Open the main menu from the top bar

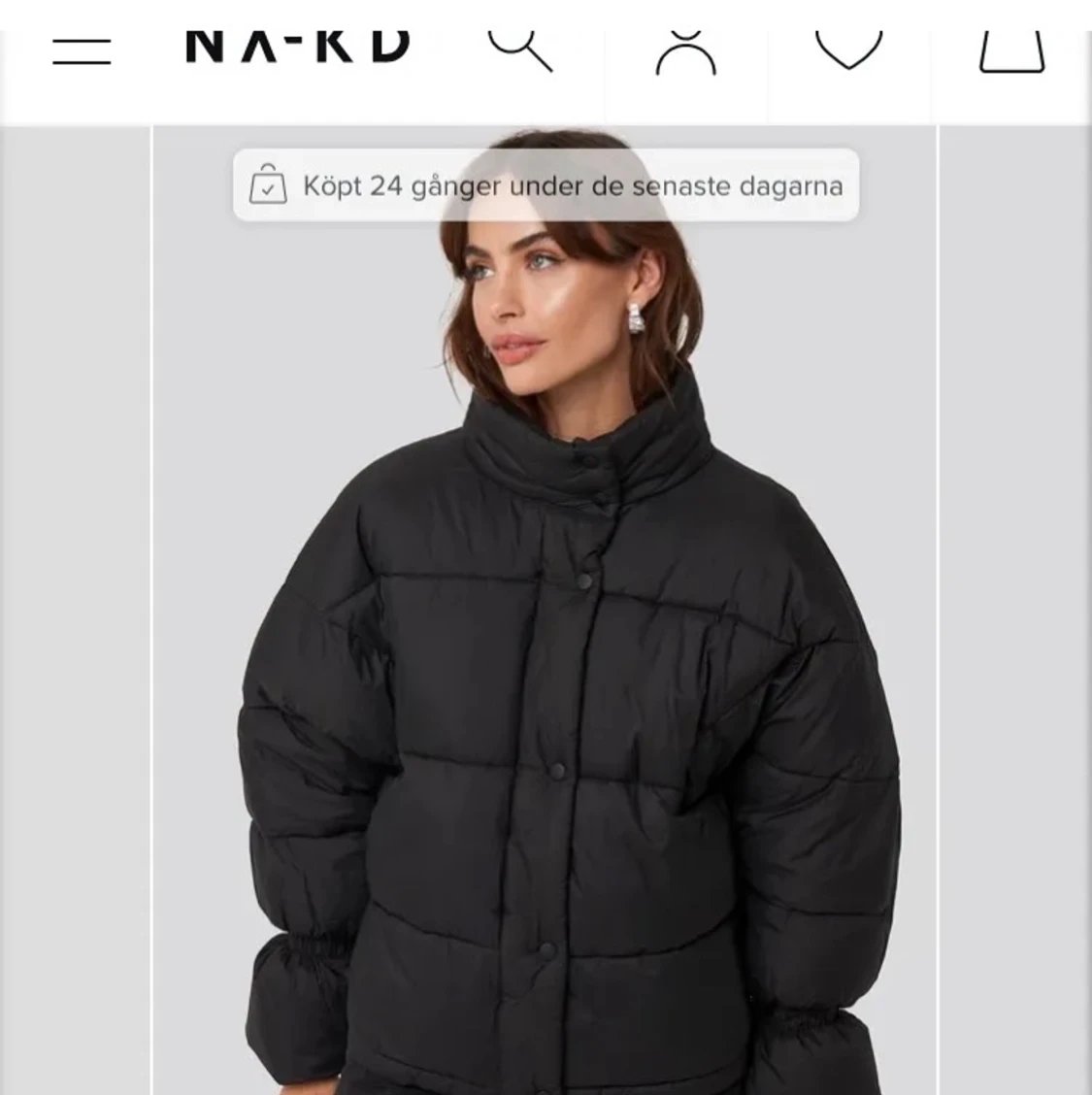click(x=82, y=49)
